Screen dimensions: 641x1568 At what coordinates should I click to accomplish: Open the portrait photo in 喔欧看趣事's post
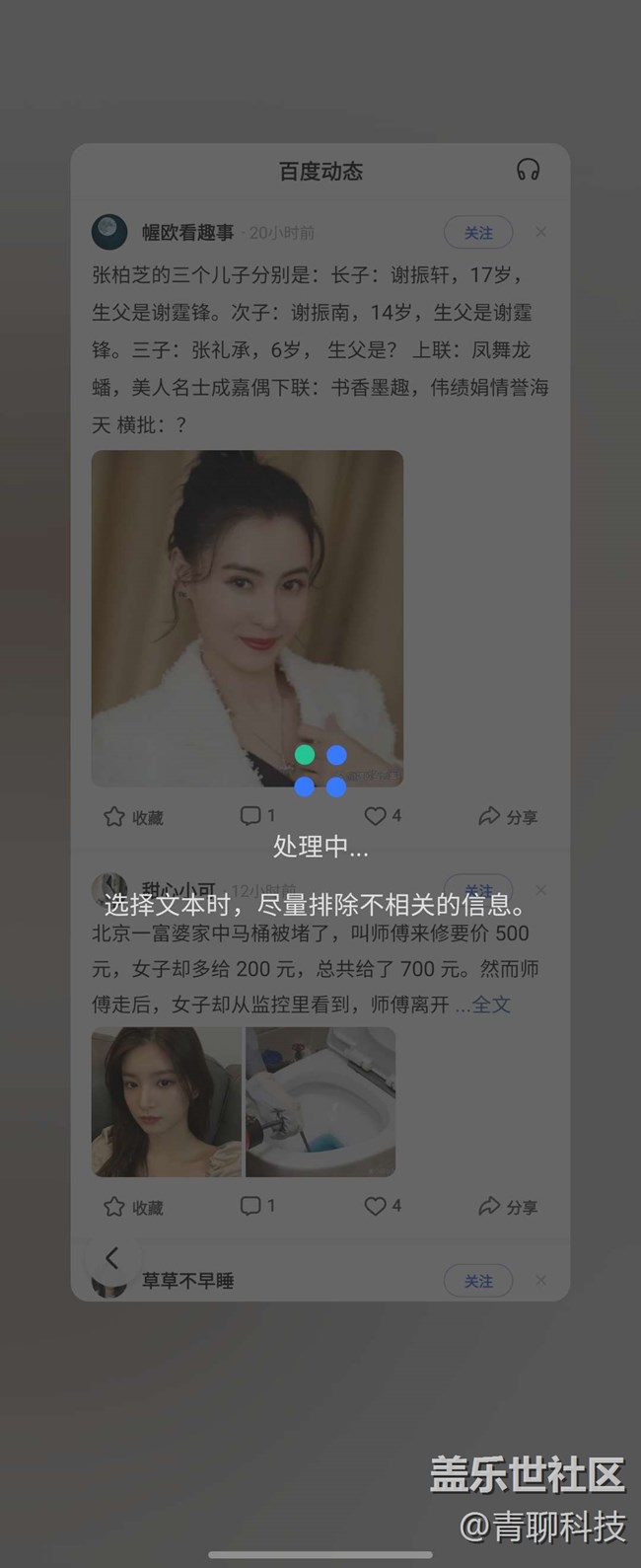click(x=248, y=618)
